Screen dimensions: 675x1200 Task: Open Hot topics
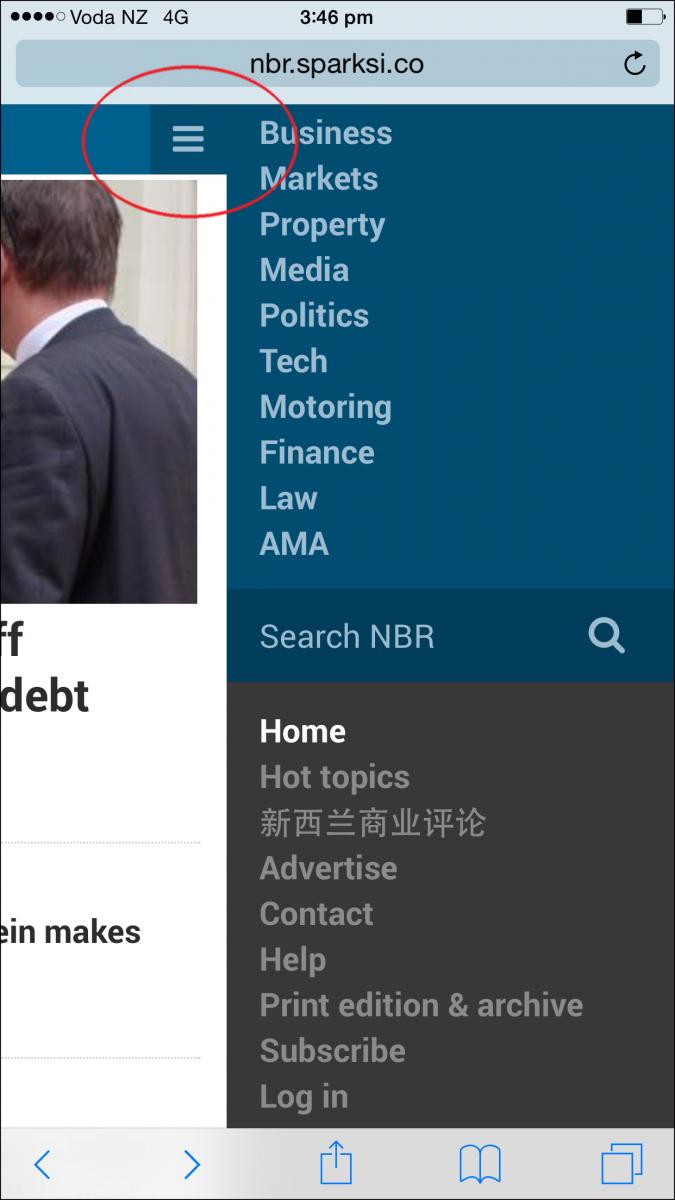click(334, 777)
